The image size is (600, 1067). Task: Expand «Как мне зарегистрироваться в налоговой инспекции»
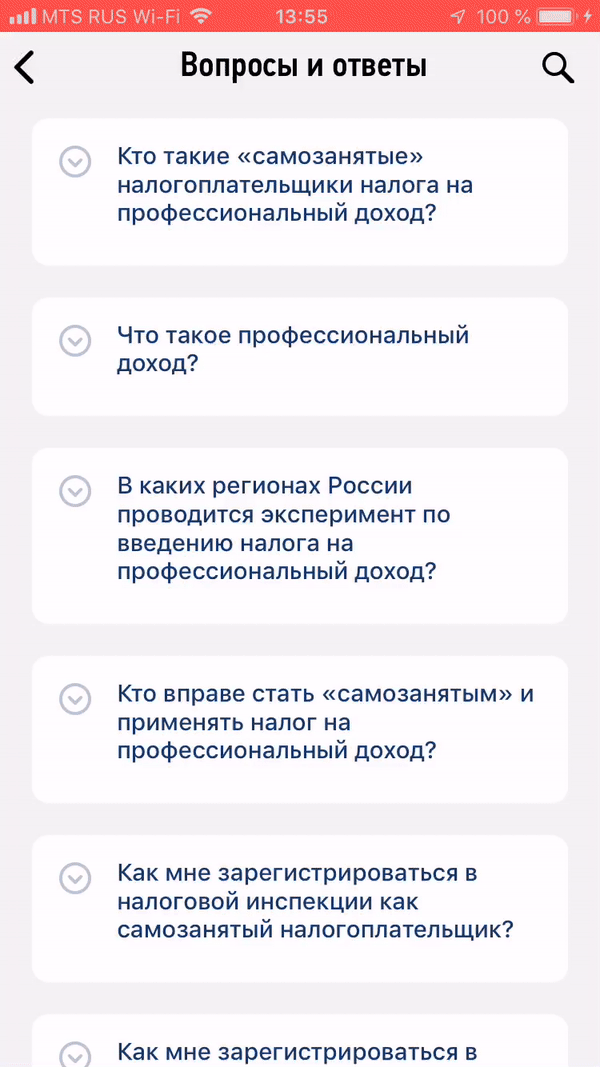click(x=299, y=908)
